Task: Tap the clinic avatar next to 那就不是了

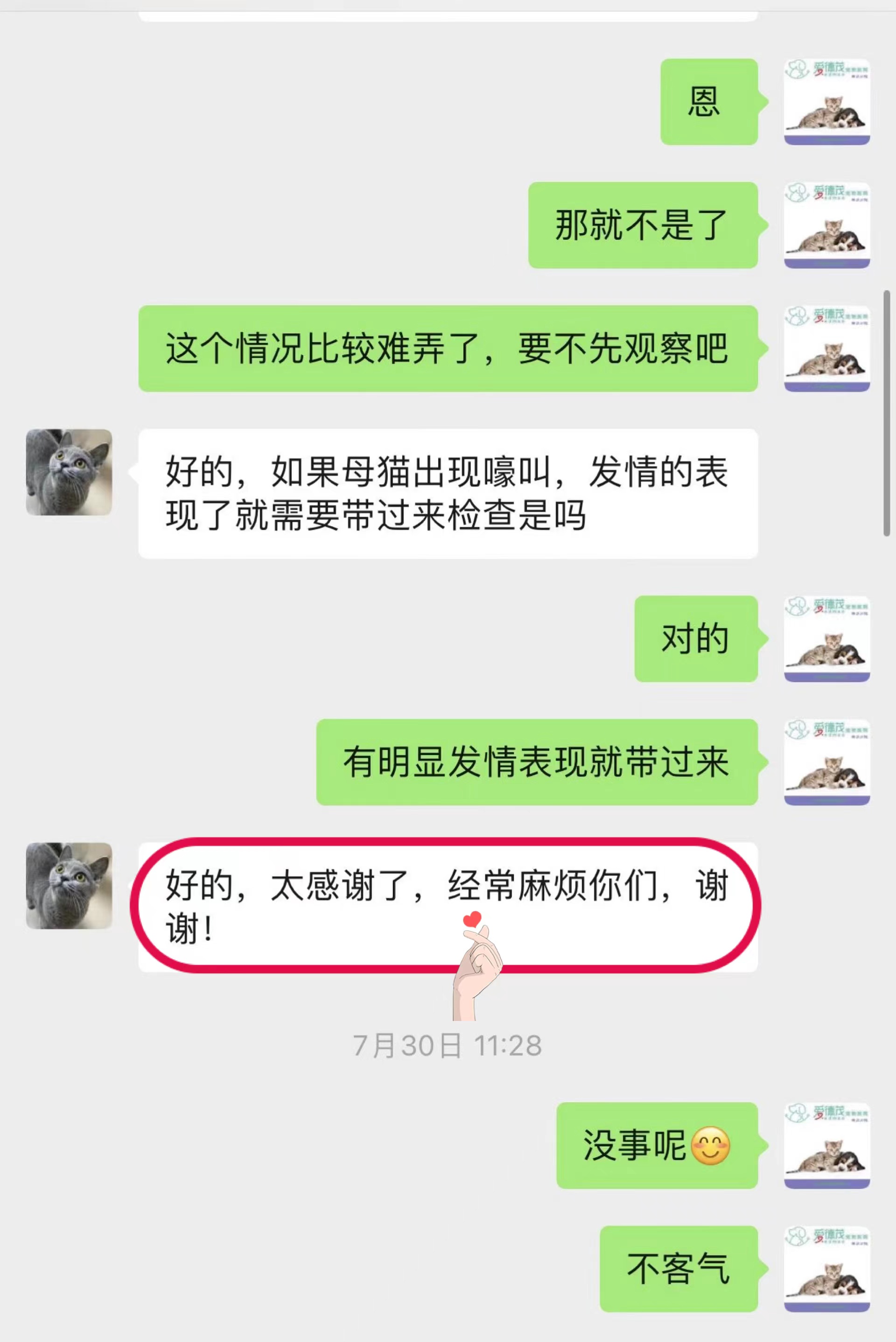Action: point(827,225)
